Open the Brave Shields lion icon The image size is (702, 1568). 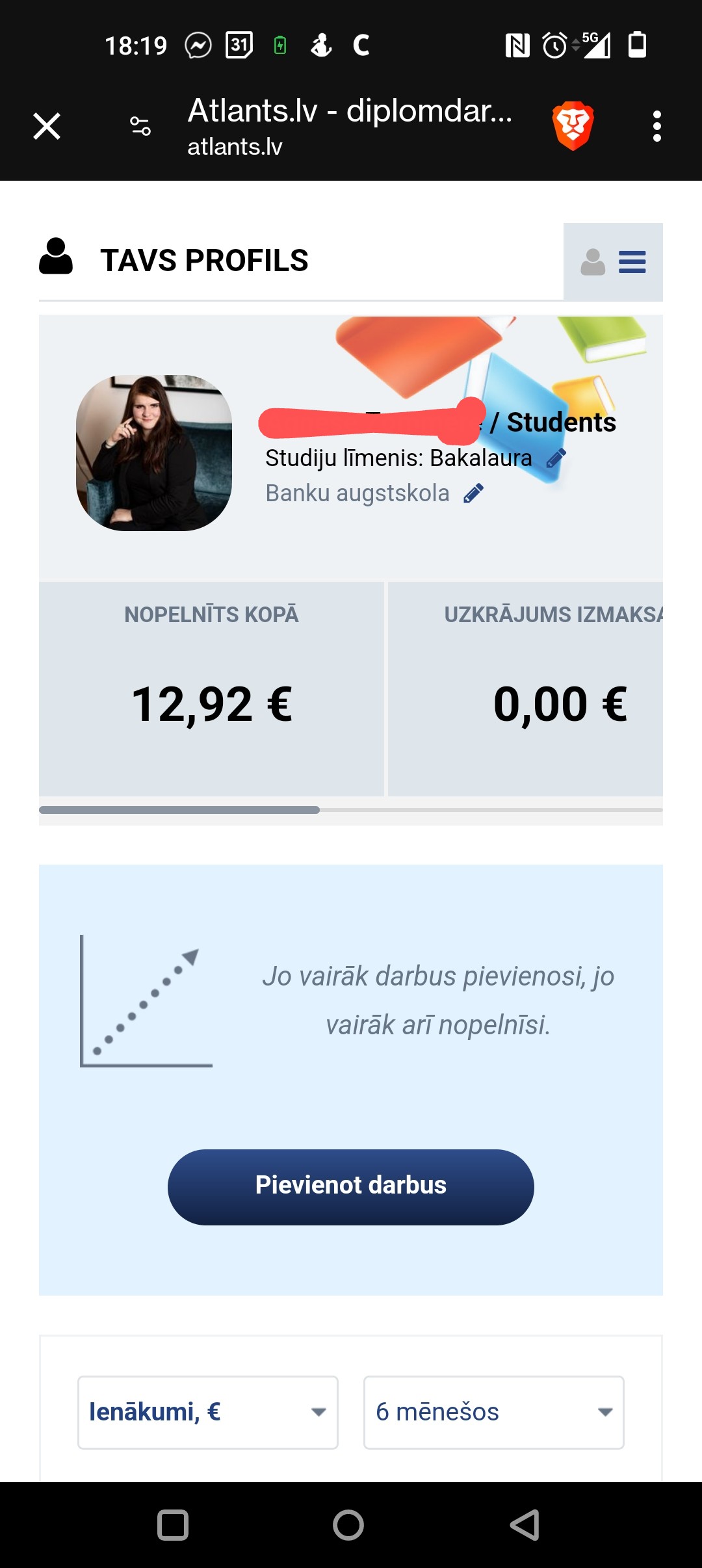(x=573, y=125)
